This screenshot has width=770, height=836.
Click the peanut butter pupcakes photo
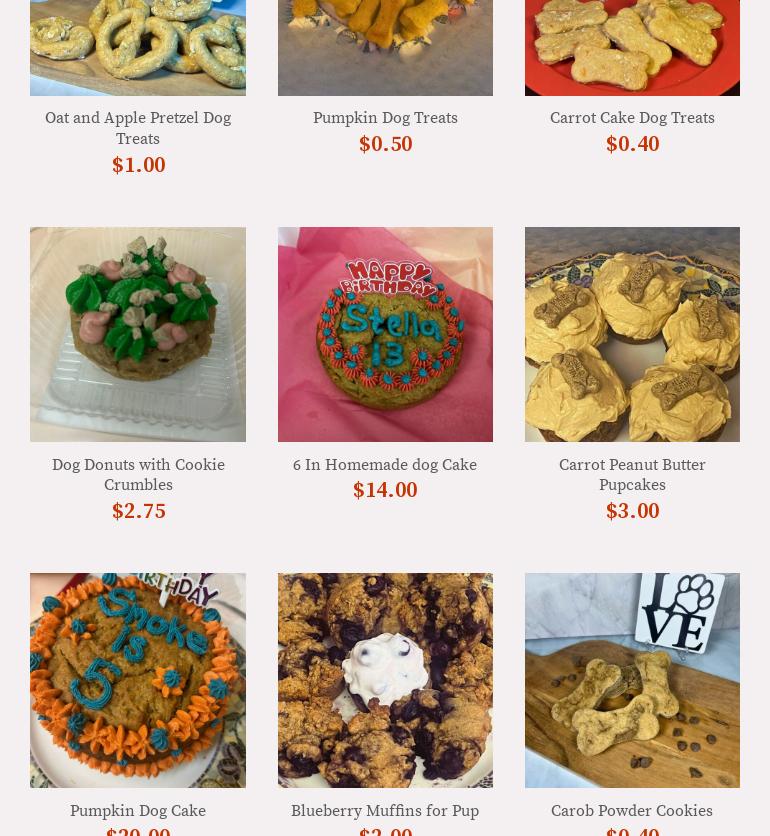tap(632, 334)
